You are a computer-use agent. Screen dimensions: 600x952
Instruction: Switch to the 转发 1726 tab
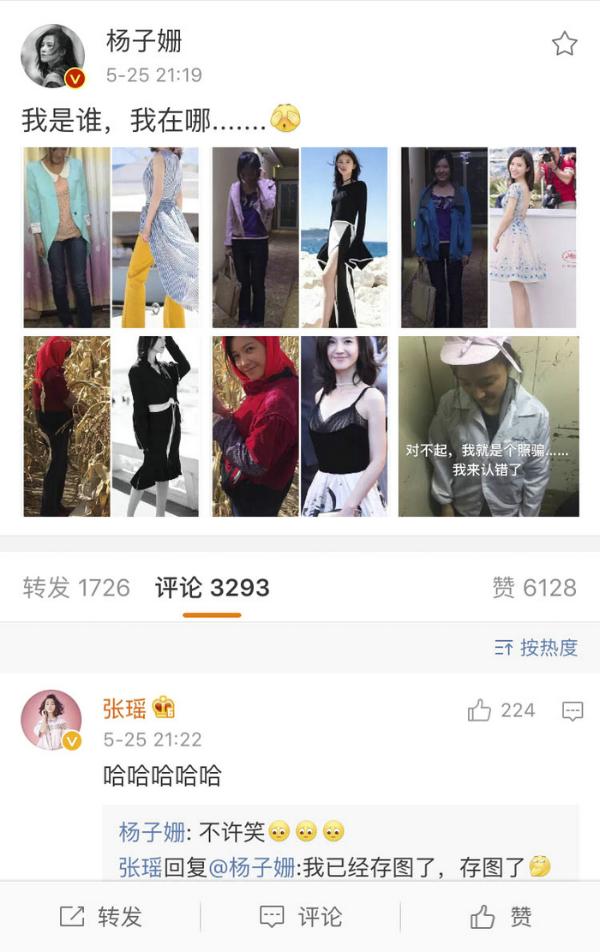[x=76, y=588]
